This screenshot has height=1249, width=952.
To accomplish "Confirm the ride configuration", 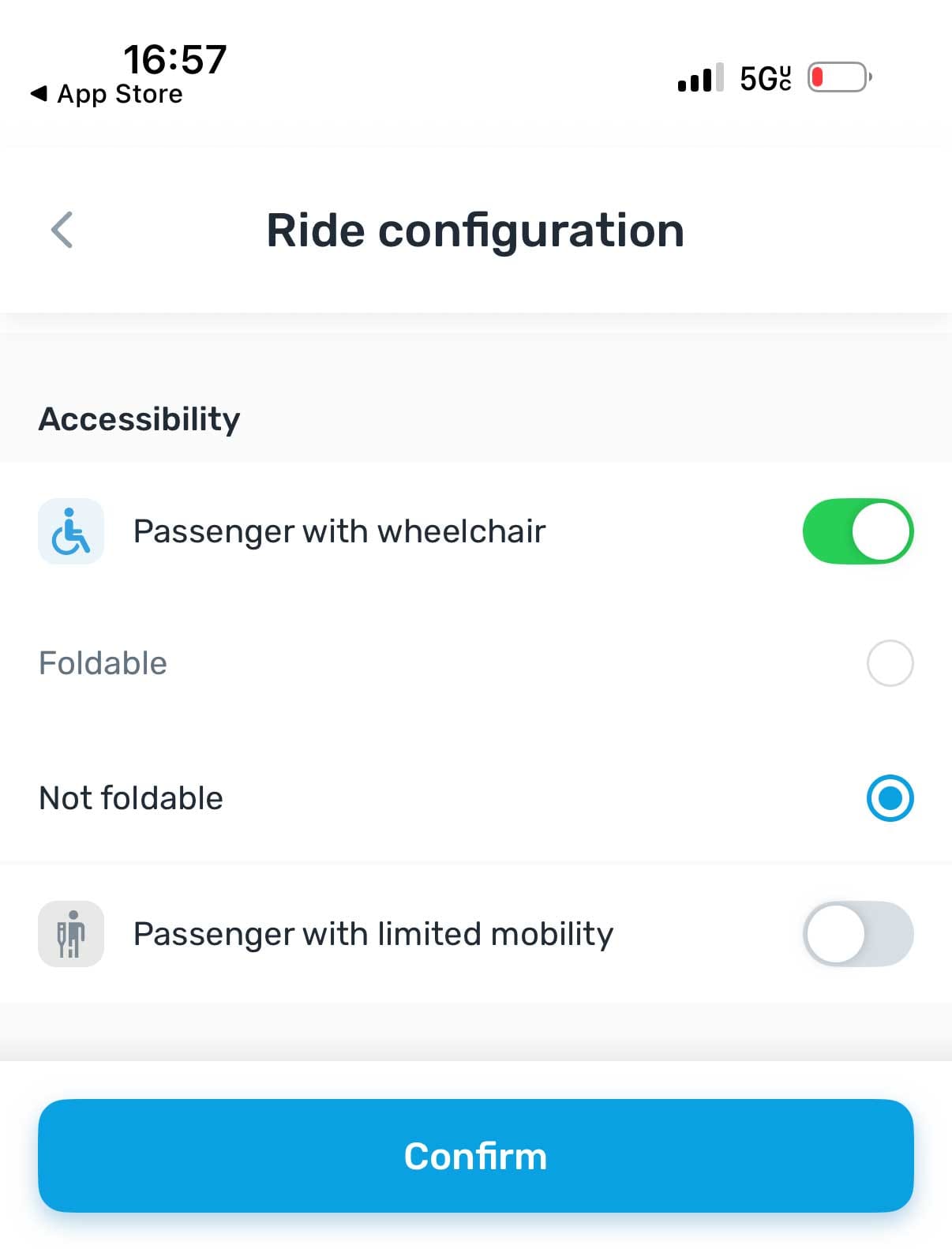I will (x=475, y=1156).
